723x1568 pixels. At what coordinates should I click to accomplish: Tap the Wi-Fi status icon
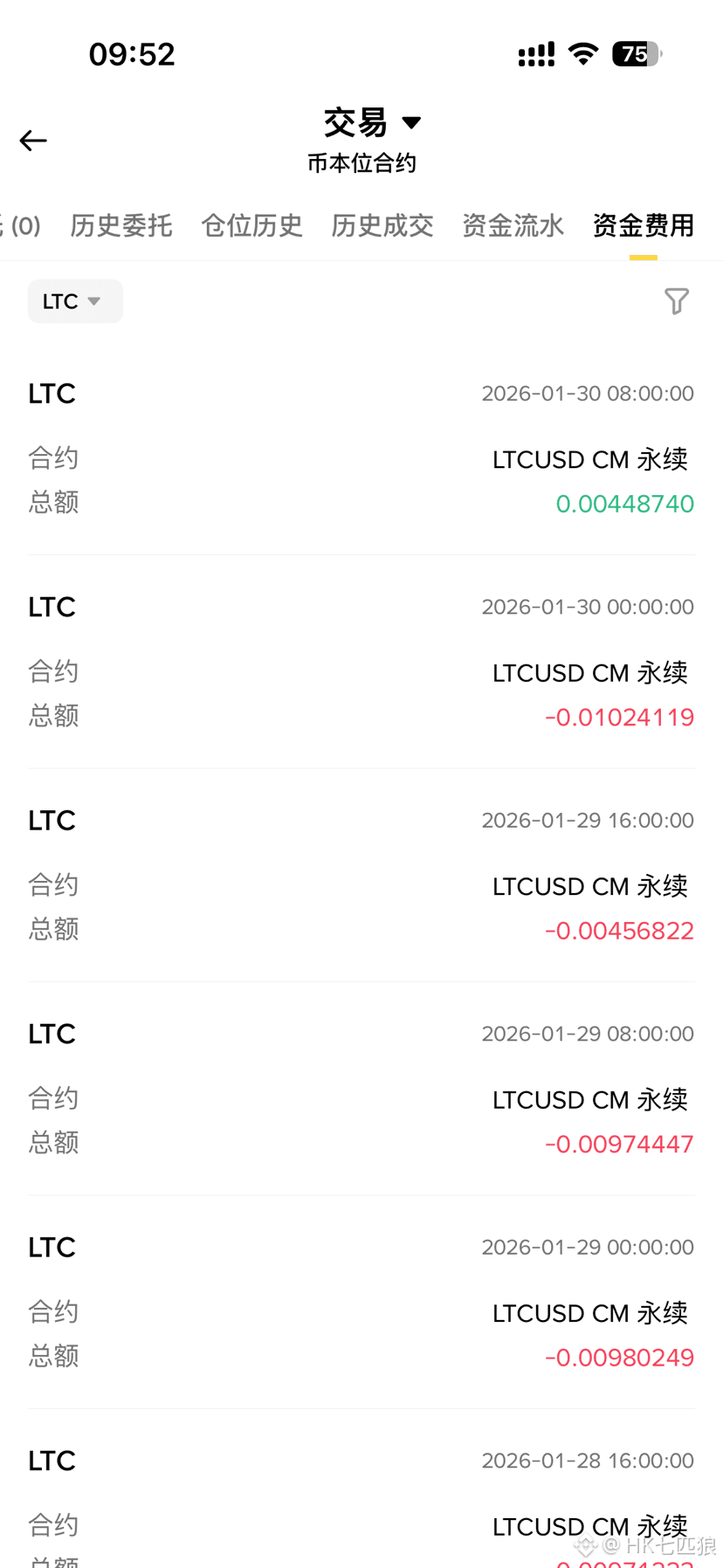583,54
